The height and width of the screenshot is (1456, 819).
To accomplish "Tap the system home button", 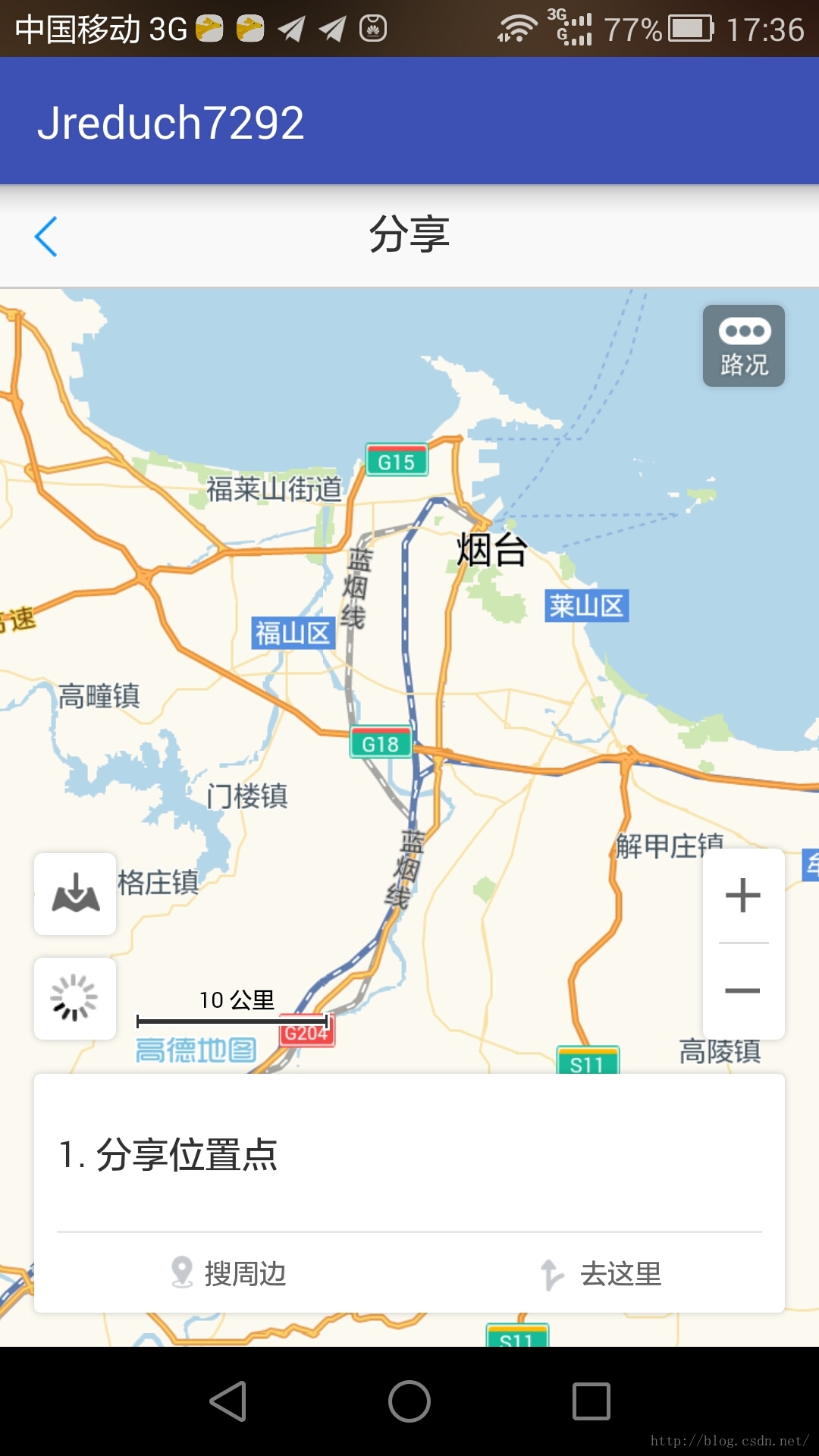I will [x=409, y=1401].
